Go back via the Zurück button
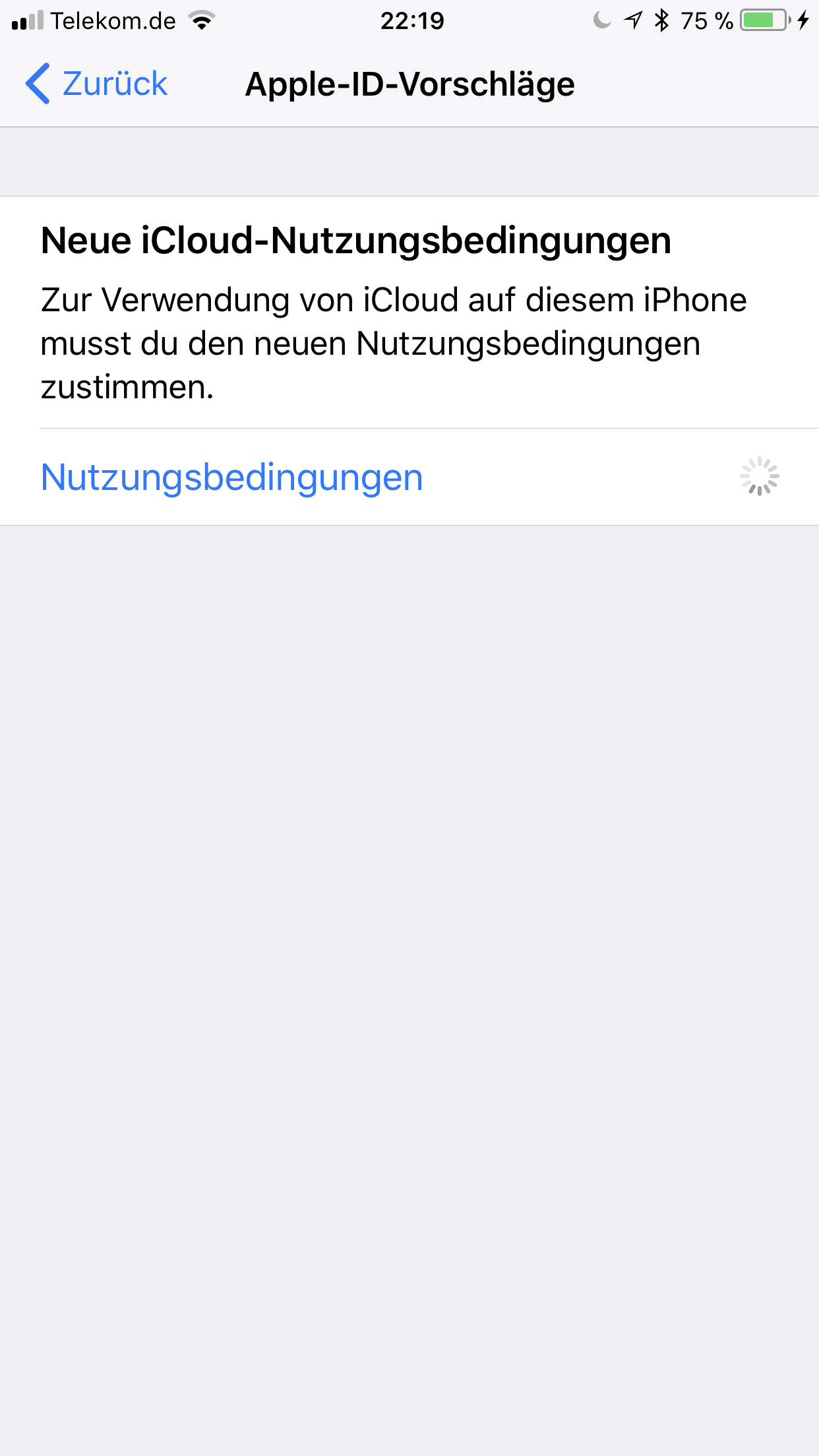The width and height of the screenshot is (819, 1456). pos(97,84)
